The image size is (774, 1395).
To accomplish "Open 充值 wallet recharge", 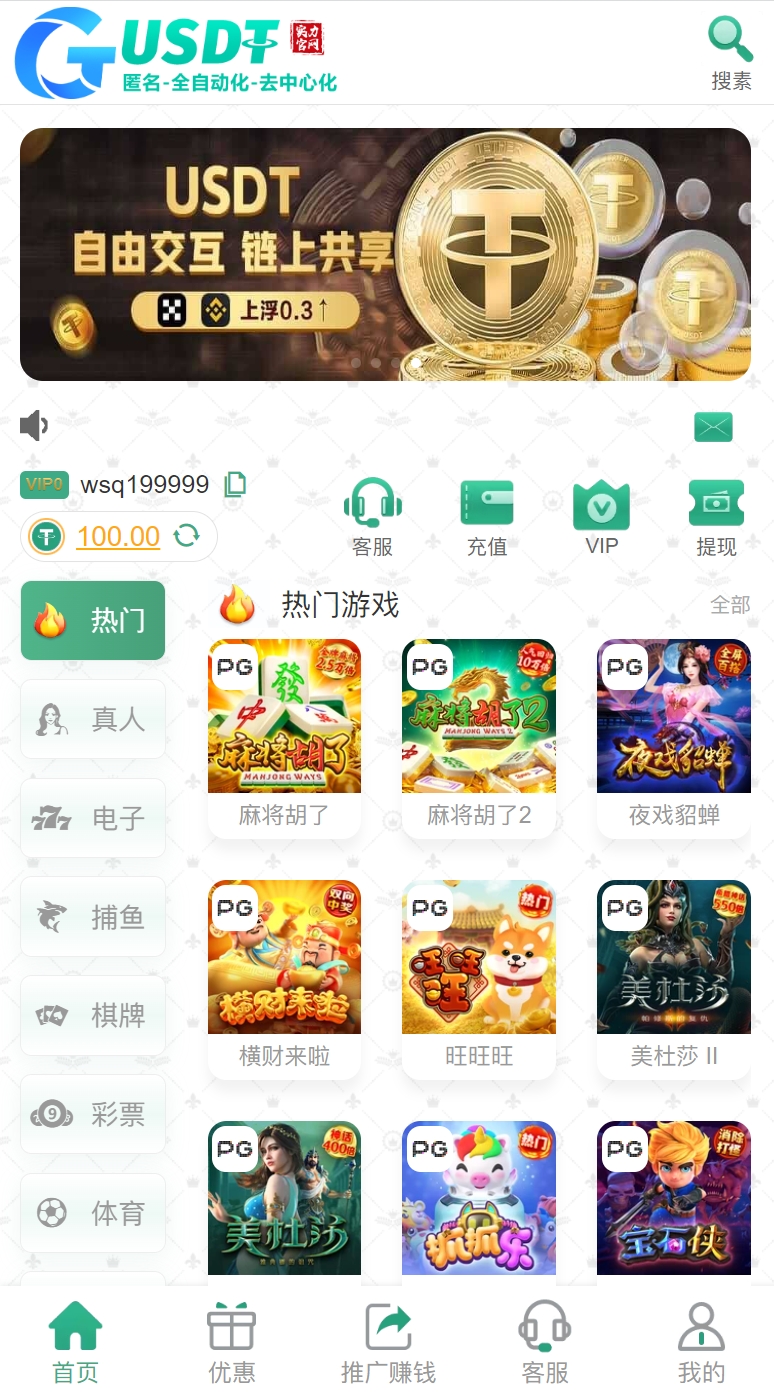I will (x=487, y=516).
